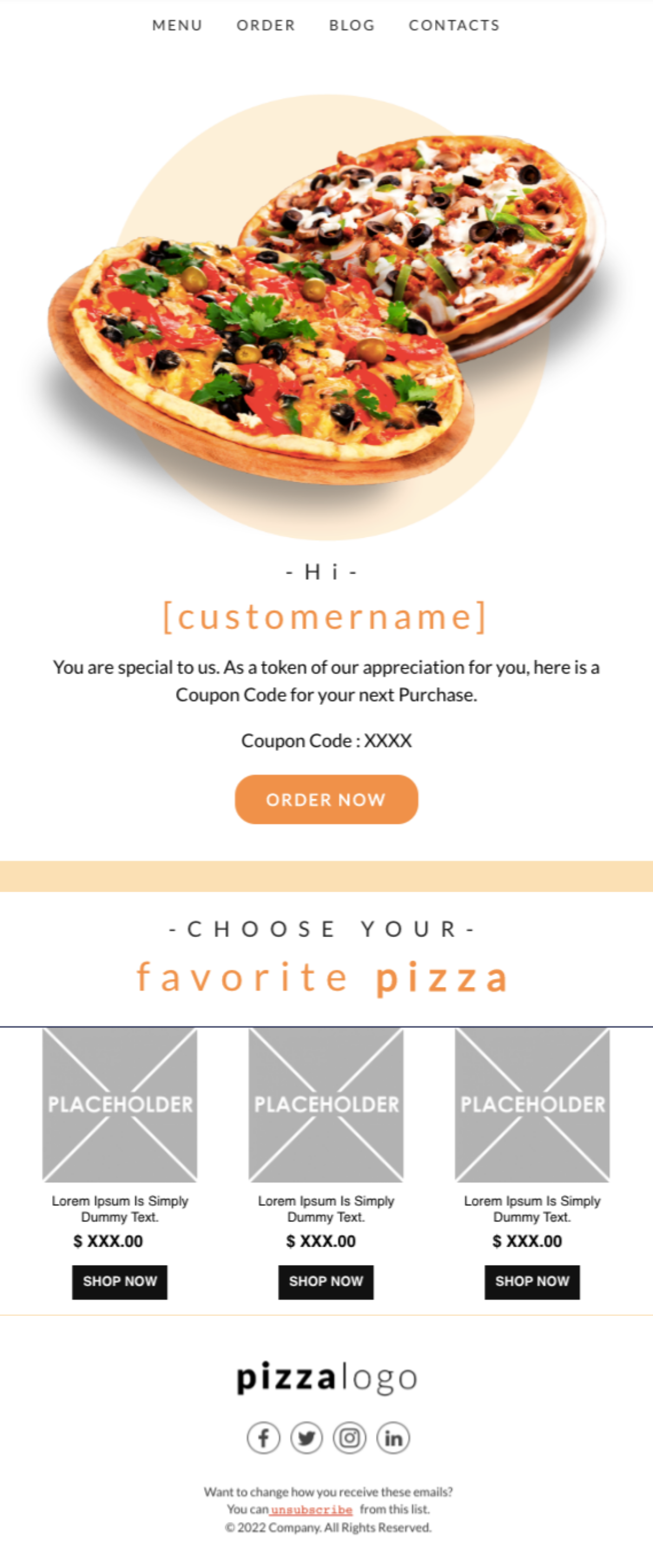The image size is (653, 1568).
Task: Go to the ORDER page from the header
Action: [x=266, y=25]
